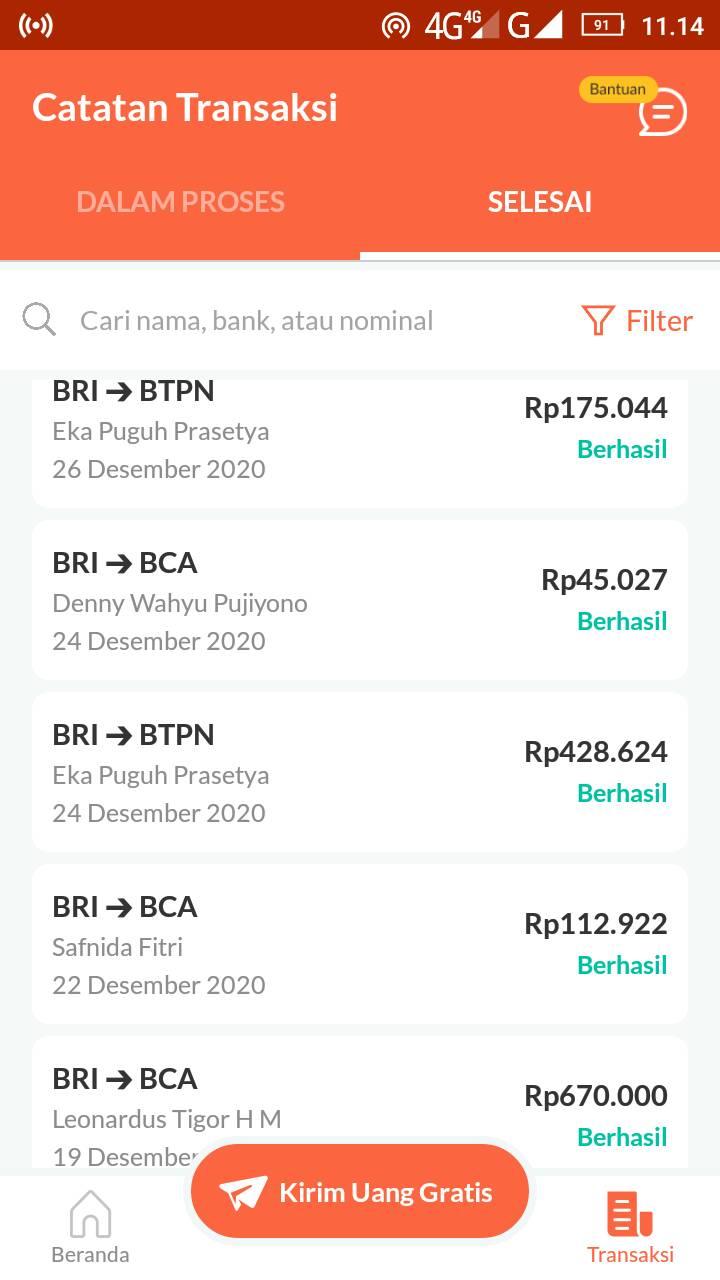View the transfer to Denny Wahyu Pujiyono

click(360, 600)
